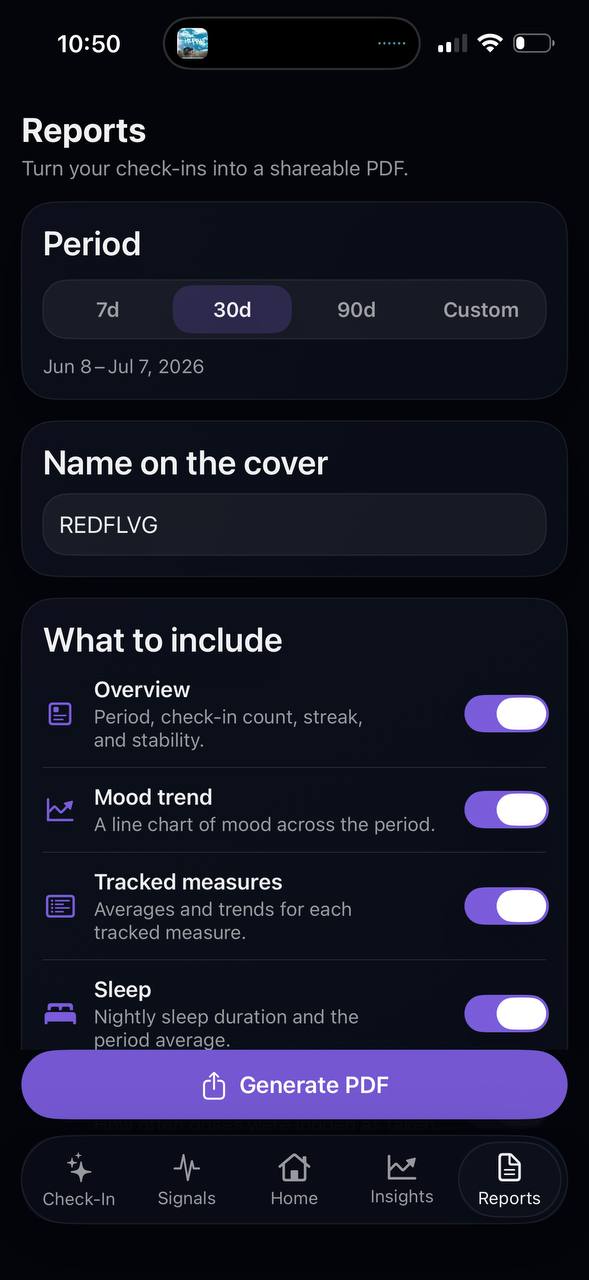This screenshot has height=1280, width=589.
Task: Switch to the Home tab
Action: coord(294,1180)
